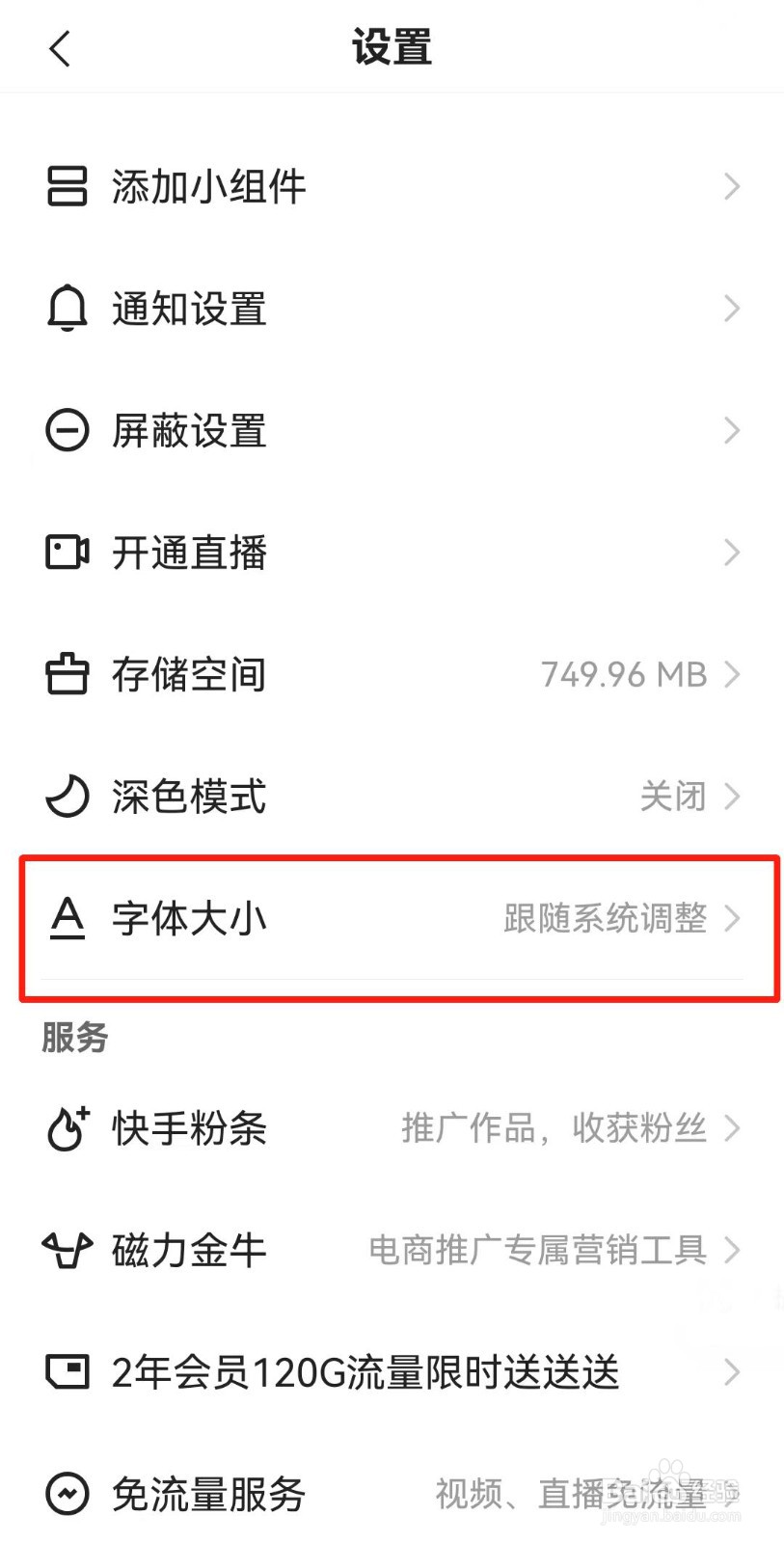Click the flame icon beside 快手粉条
784x1543 pixels.
coord(66,1128)
